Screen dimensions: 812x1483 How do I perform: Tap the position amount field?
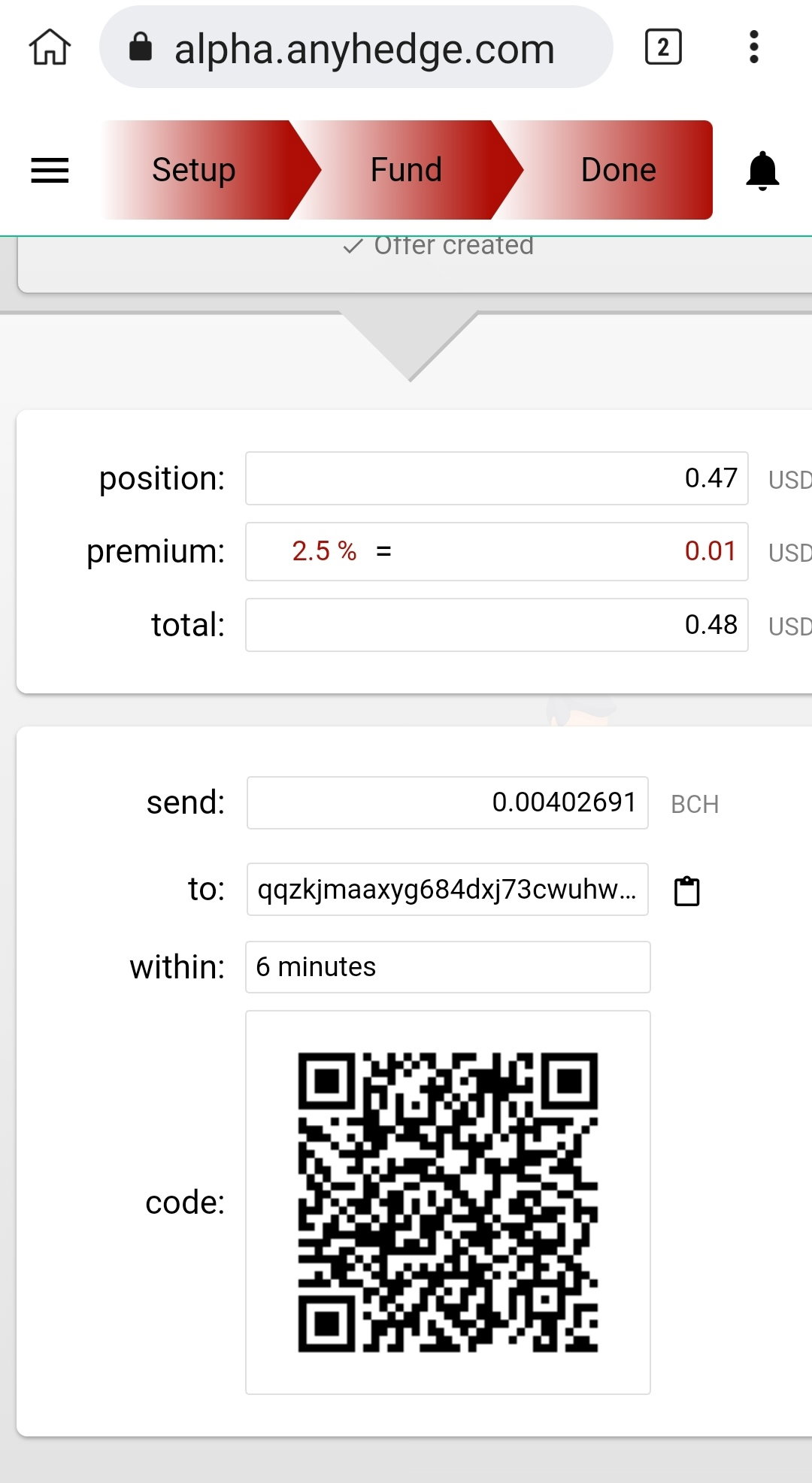pyautogui.click(x=496, y=478)
